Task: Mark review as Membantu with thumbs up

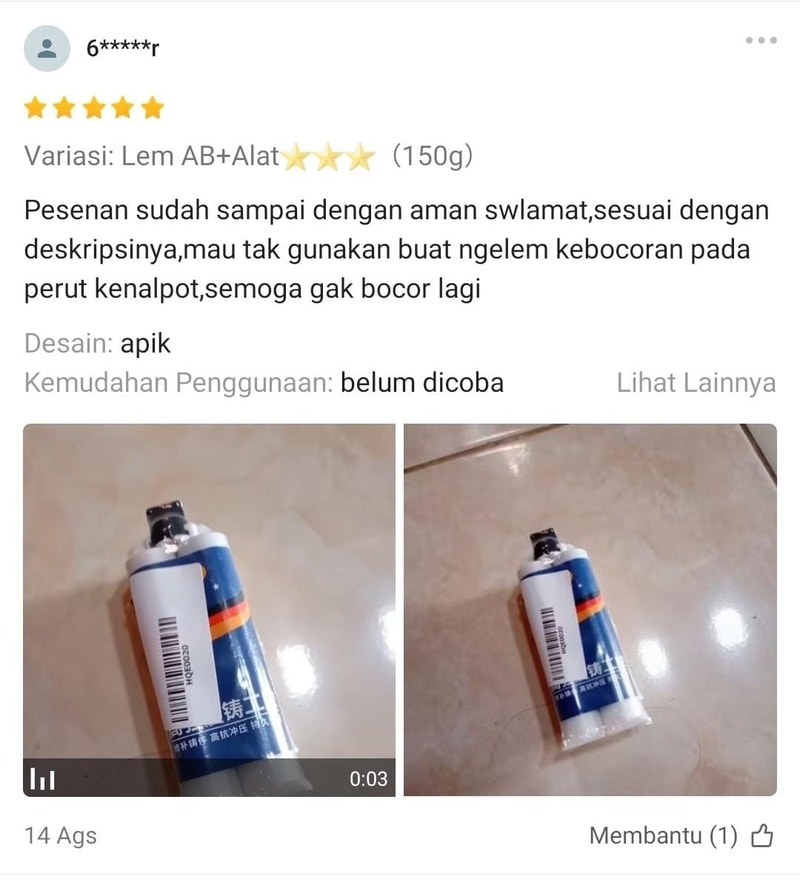Action: click(762, 835)
